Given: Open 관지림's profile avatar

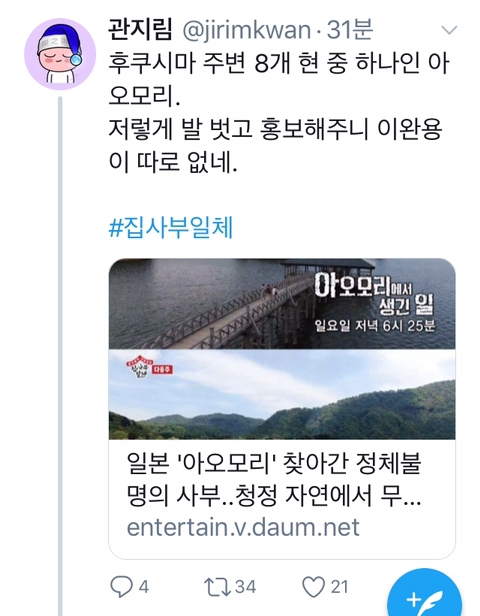Looking at the screenshot, I should (60, 54).
